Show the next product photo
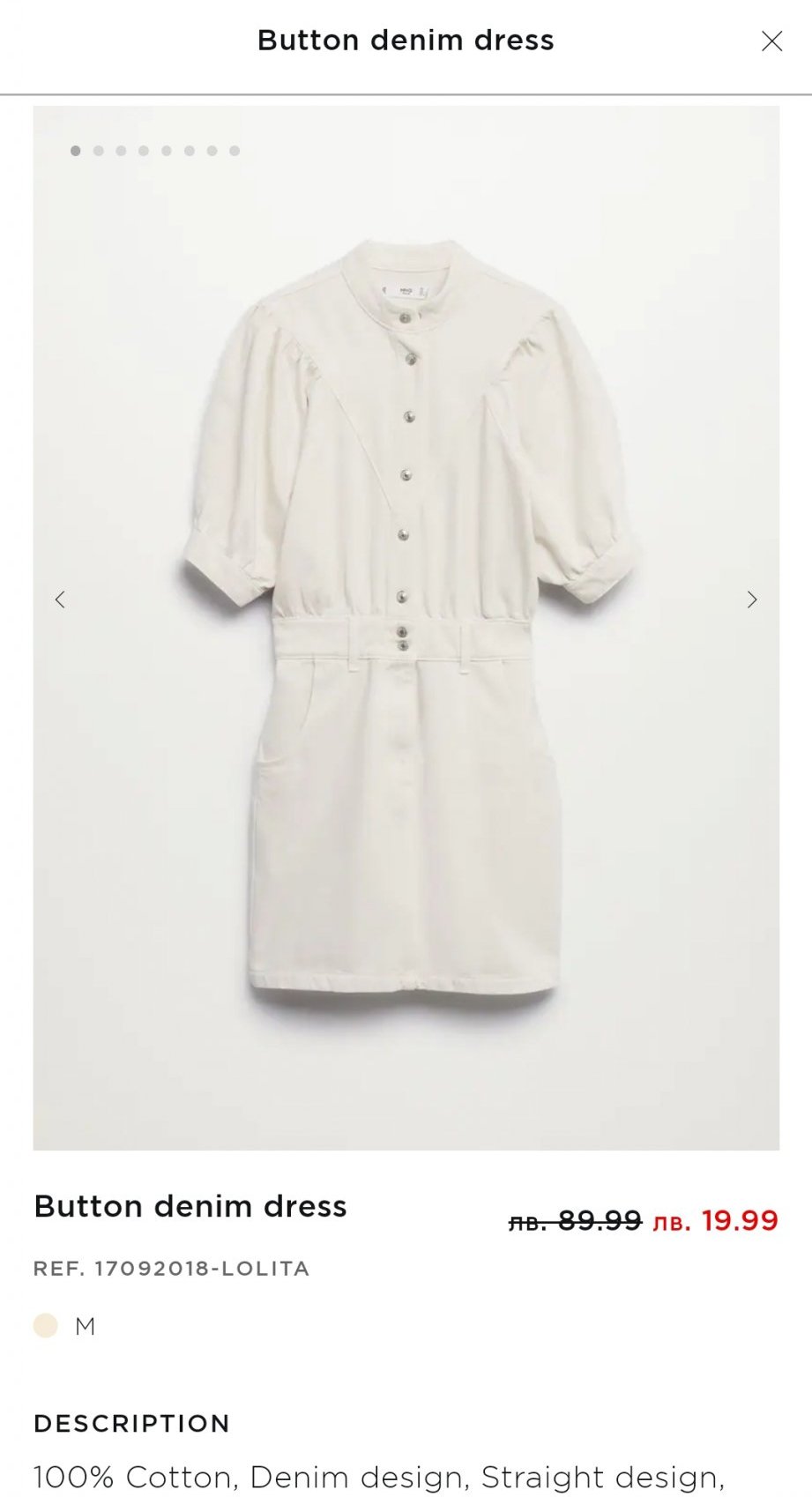Viewport: 812px width, 1497px height. tap(752, 600)
